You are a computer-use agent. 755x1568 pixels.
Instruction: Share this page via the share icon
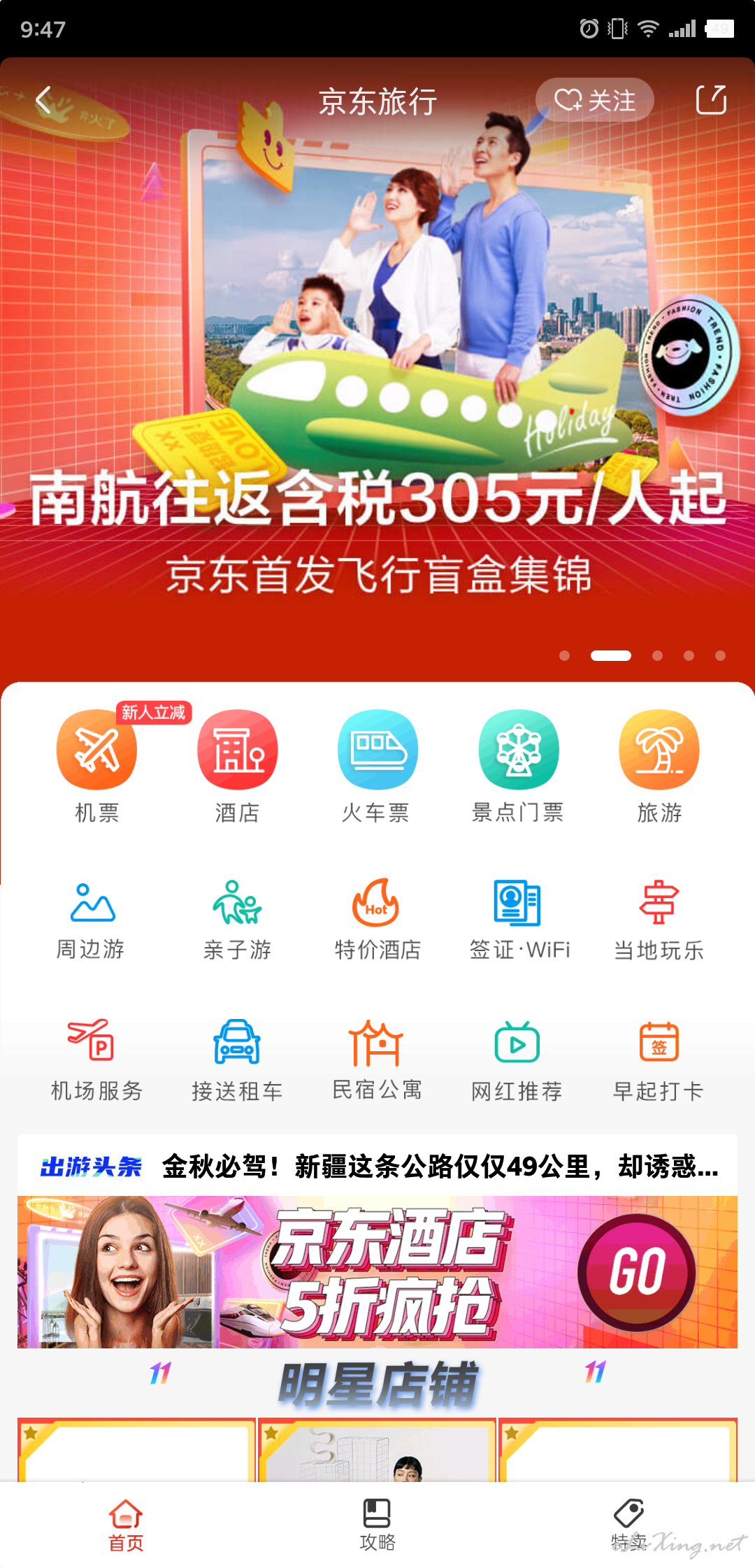tap(711, 100)
